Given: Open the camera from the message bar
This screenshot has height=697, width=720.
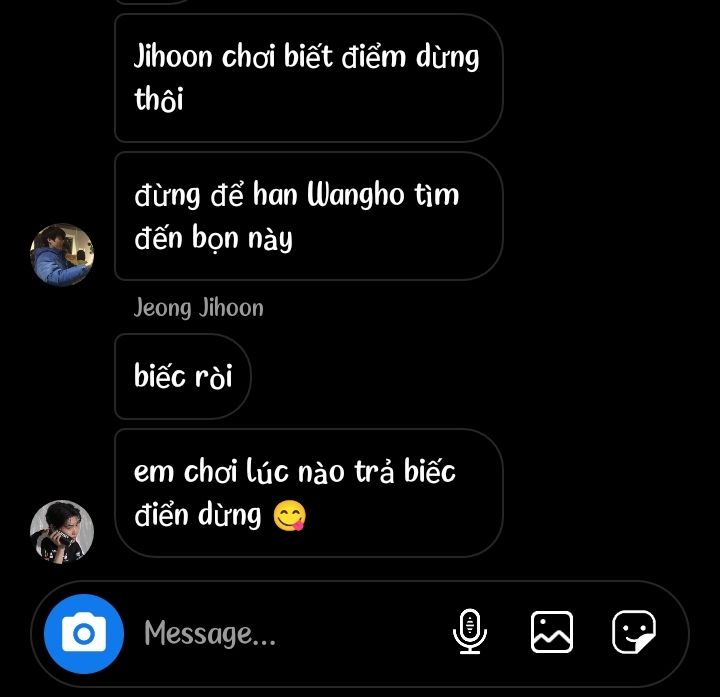Looking at the screenshot, I should [84, 634].
